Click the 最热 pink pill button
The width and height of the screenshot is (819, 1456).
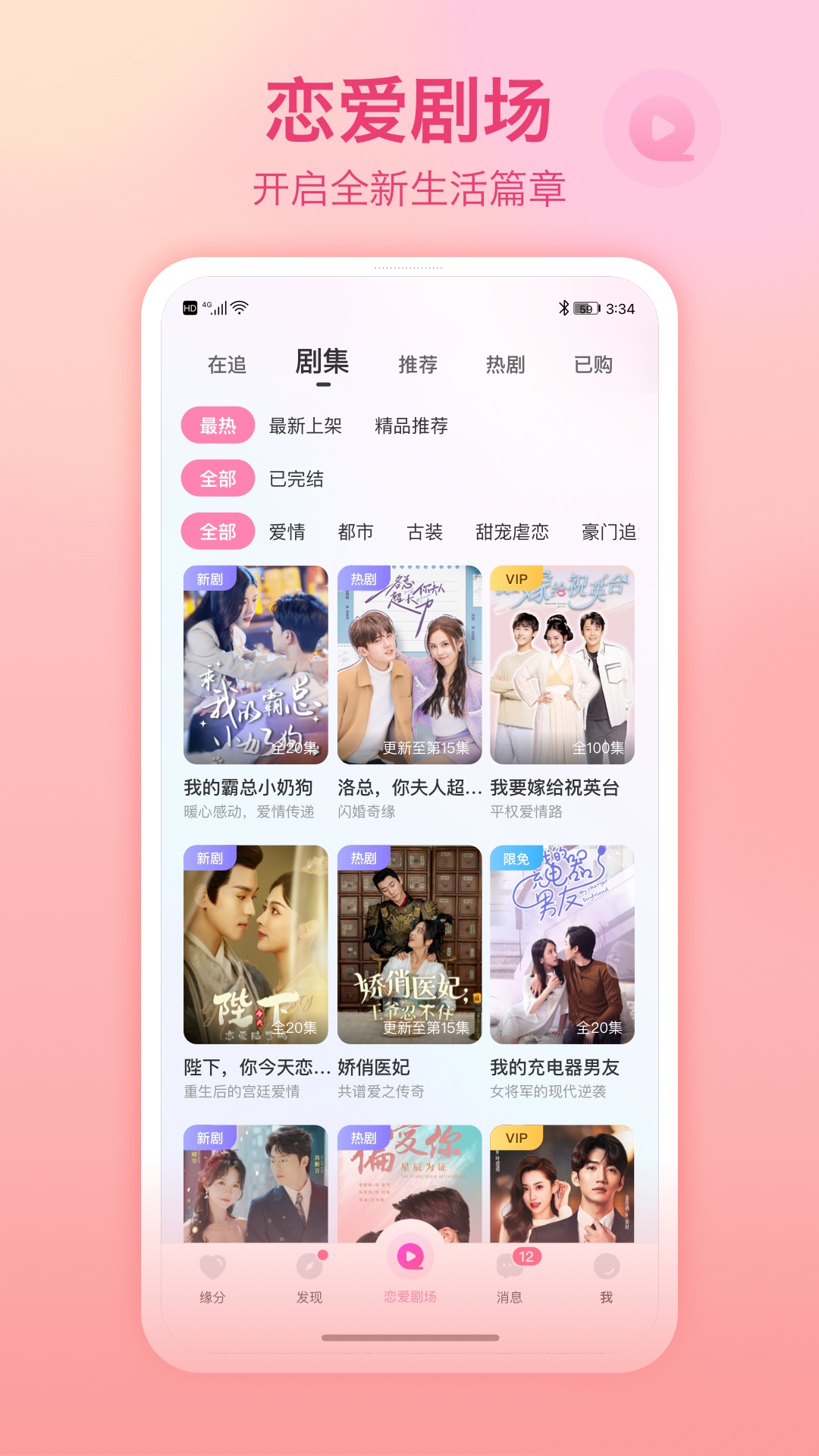pos(217,426)
